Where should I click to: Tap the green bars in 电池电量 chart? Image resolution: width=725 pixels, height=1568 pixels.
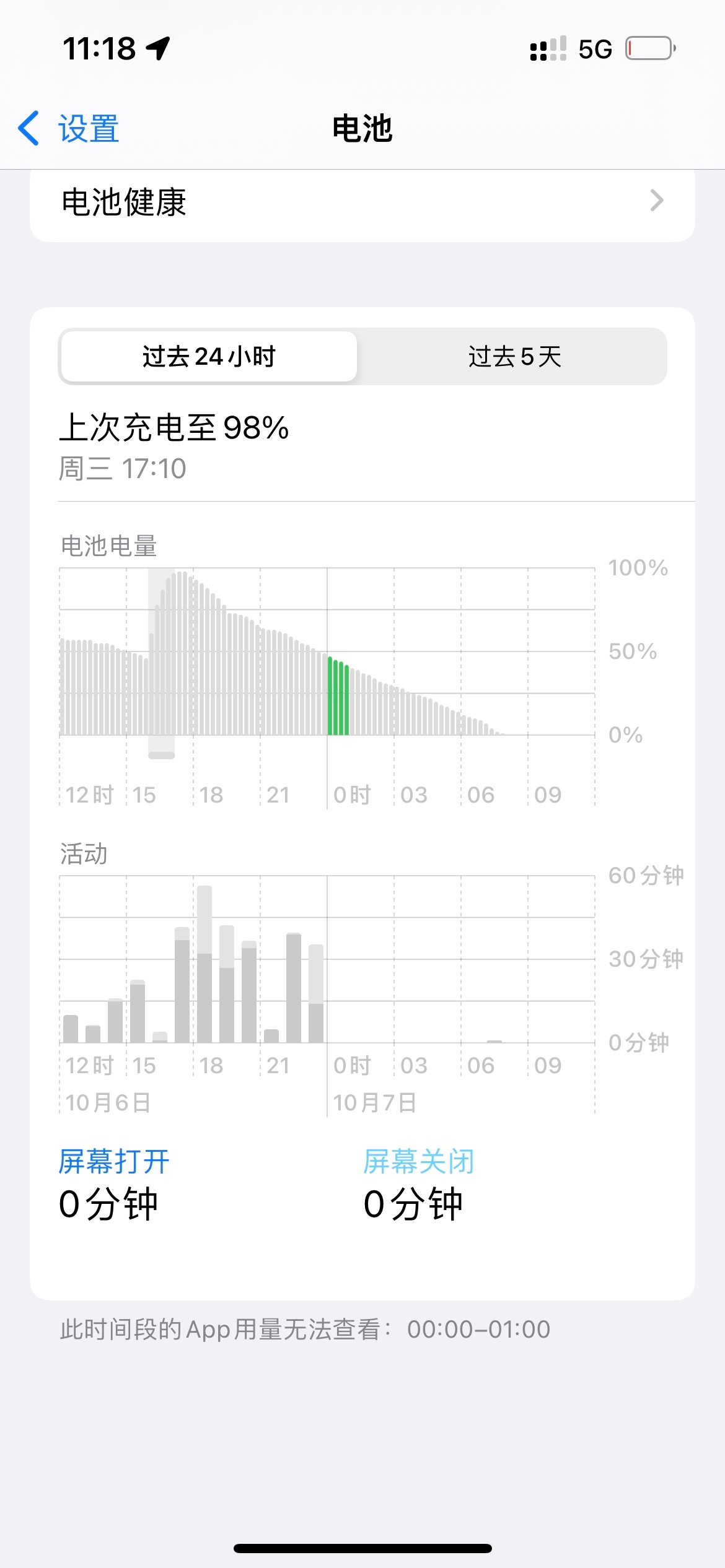338,697
